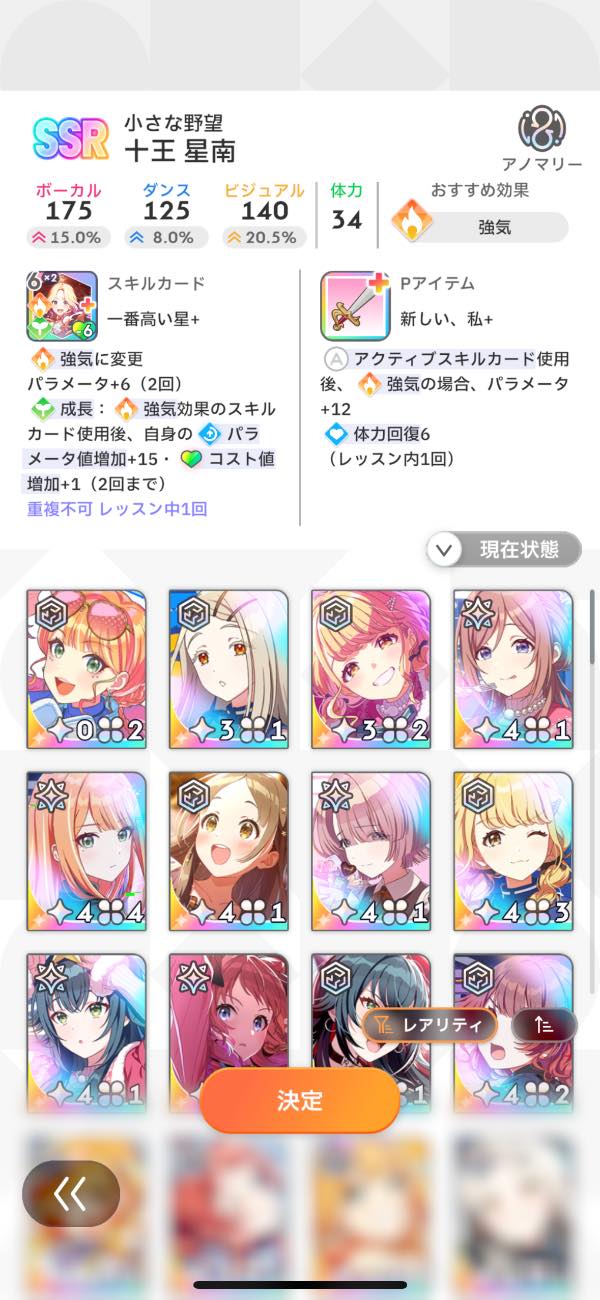Choose the grinning pink-haired girl card
The image size is (600, 1300).
point(371,669)
